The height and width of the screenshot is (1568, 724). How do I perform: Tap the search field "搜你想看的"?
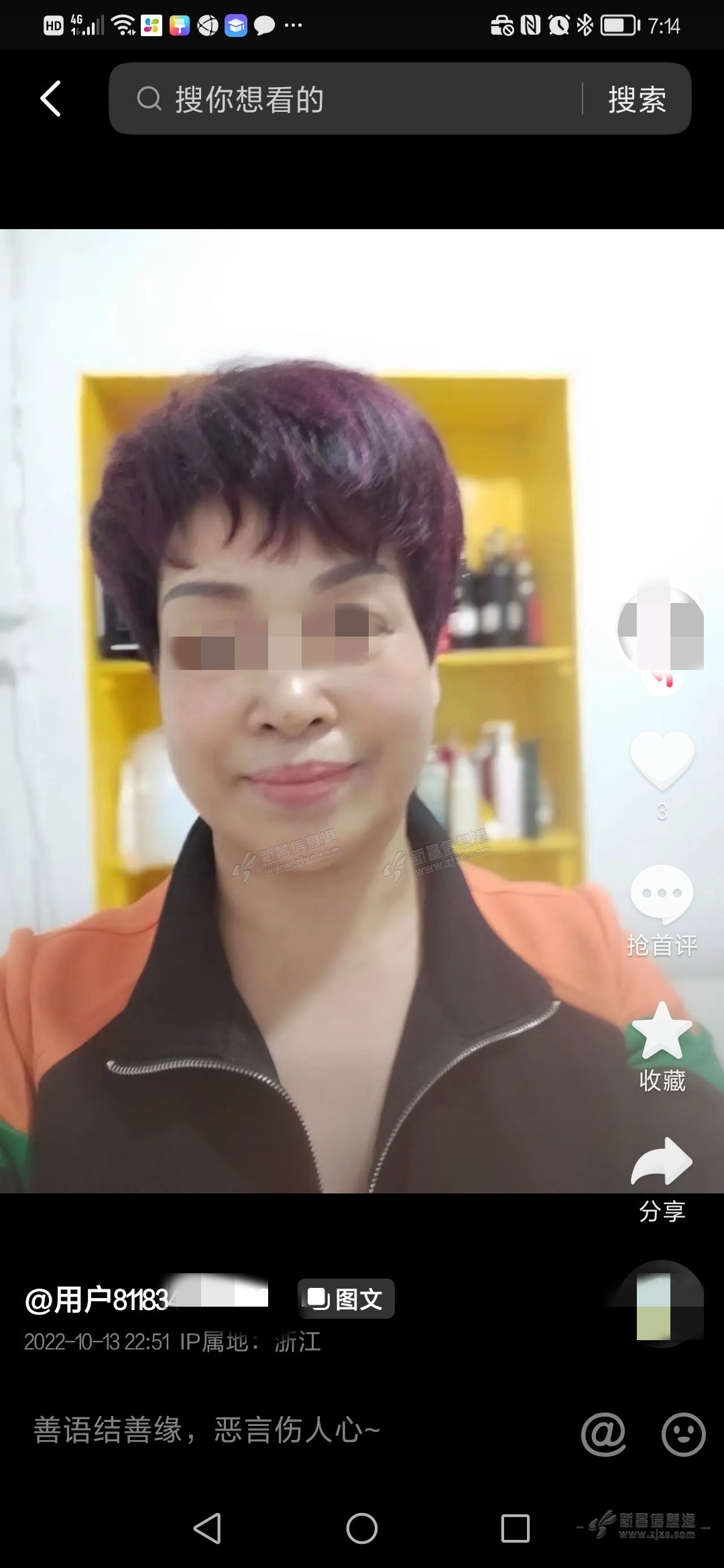pyautogui.click(x=349, y=99)
